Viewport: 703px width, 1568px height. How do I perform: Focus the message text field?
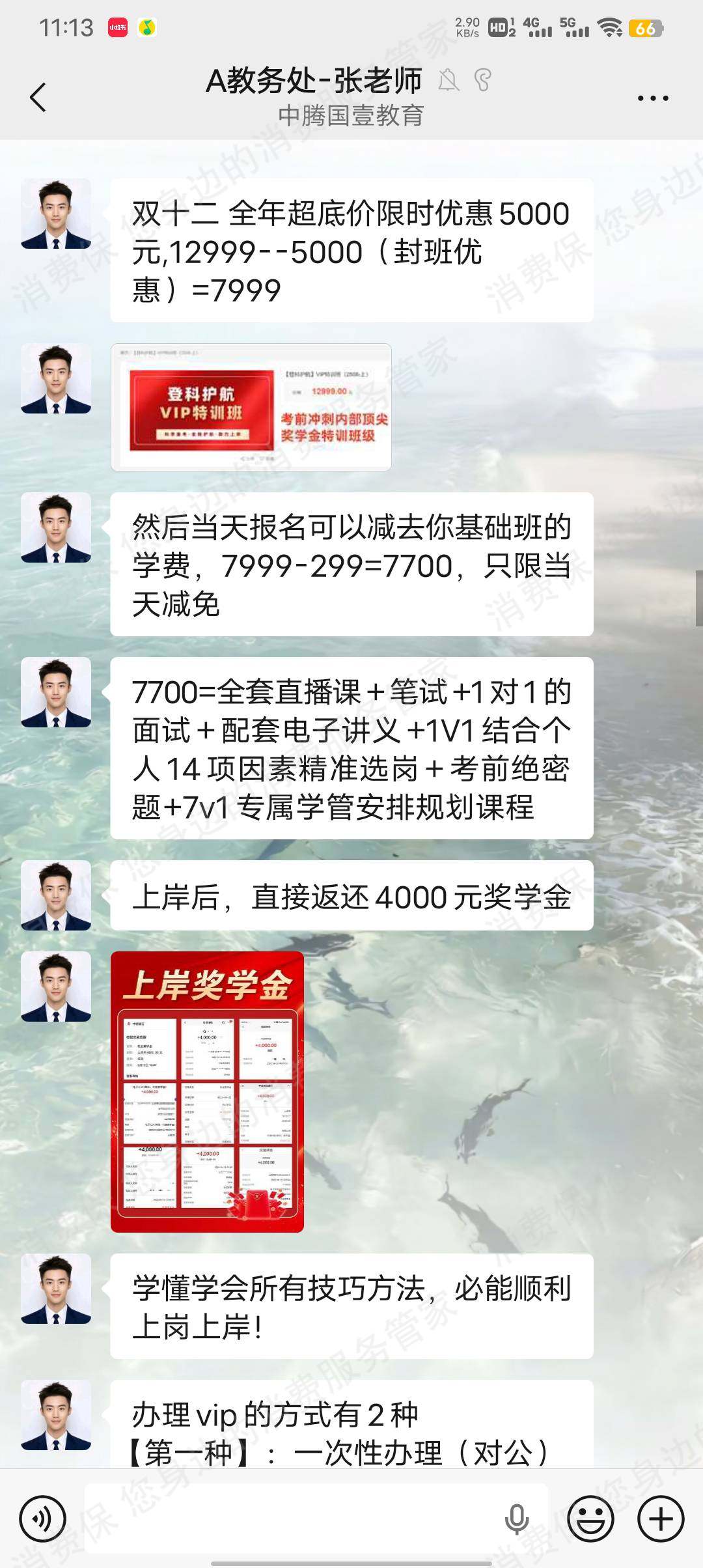pyautogui.click(x=293, y=1519)
